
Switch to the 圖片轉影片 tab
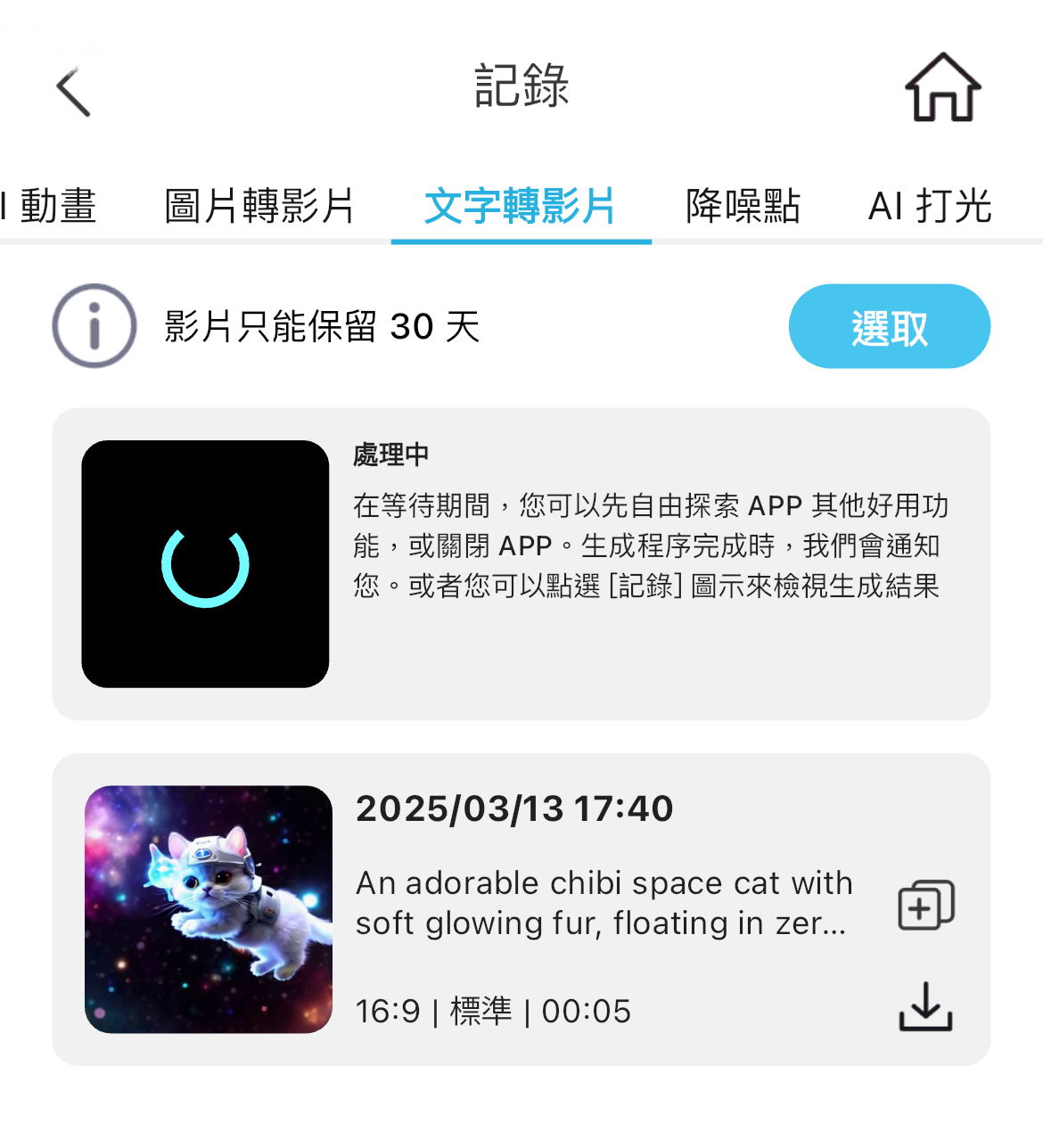click(259, 206)
